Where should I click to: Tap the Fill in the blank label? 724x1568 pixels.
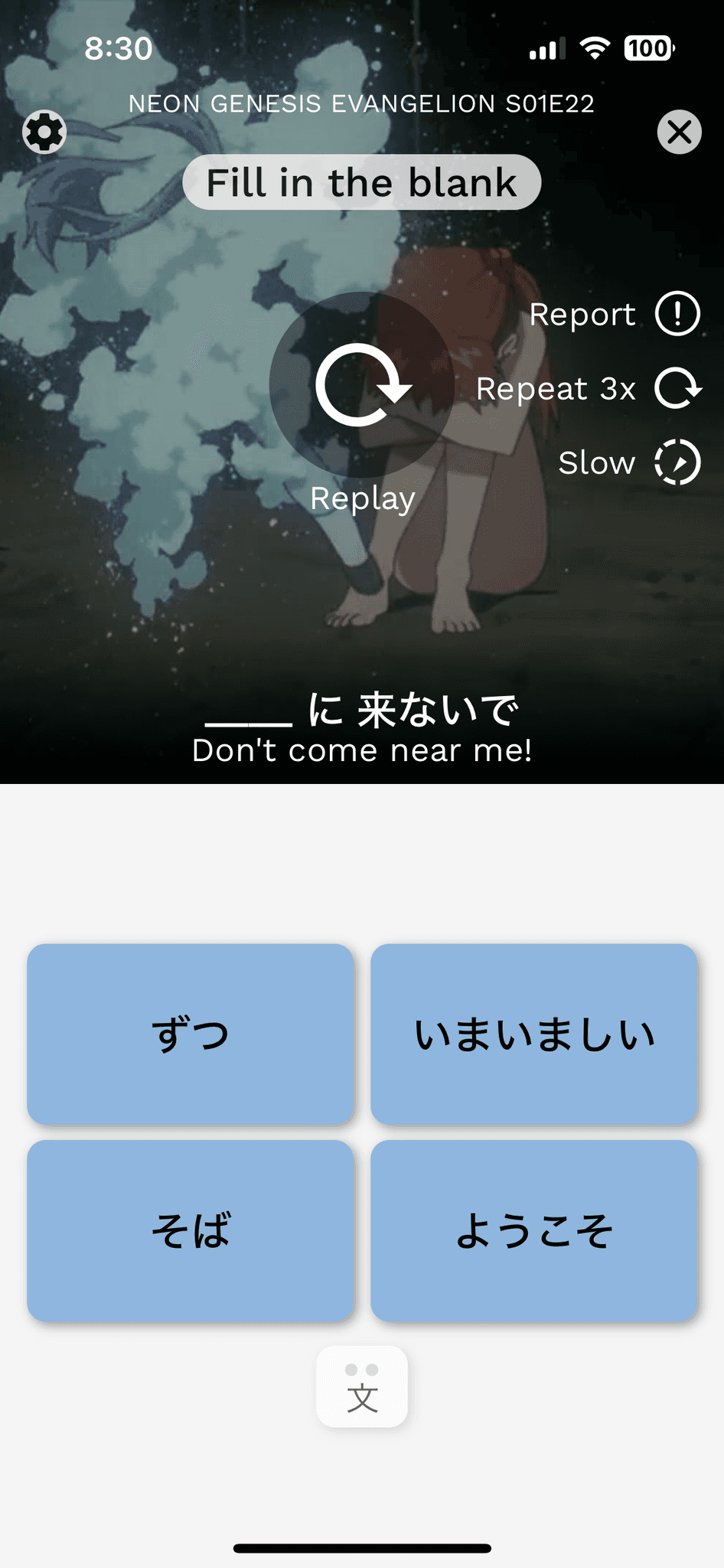click(x=361, y=182)
